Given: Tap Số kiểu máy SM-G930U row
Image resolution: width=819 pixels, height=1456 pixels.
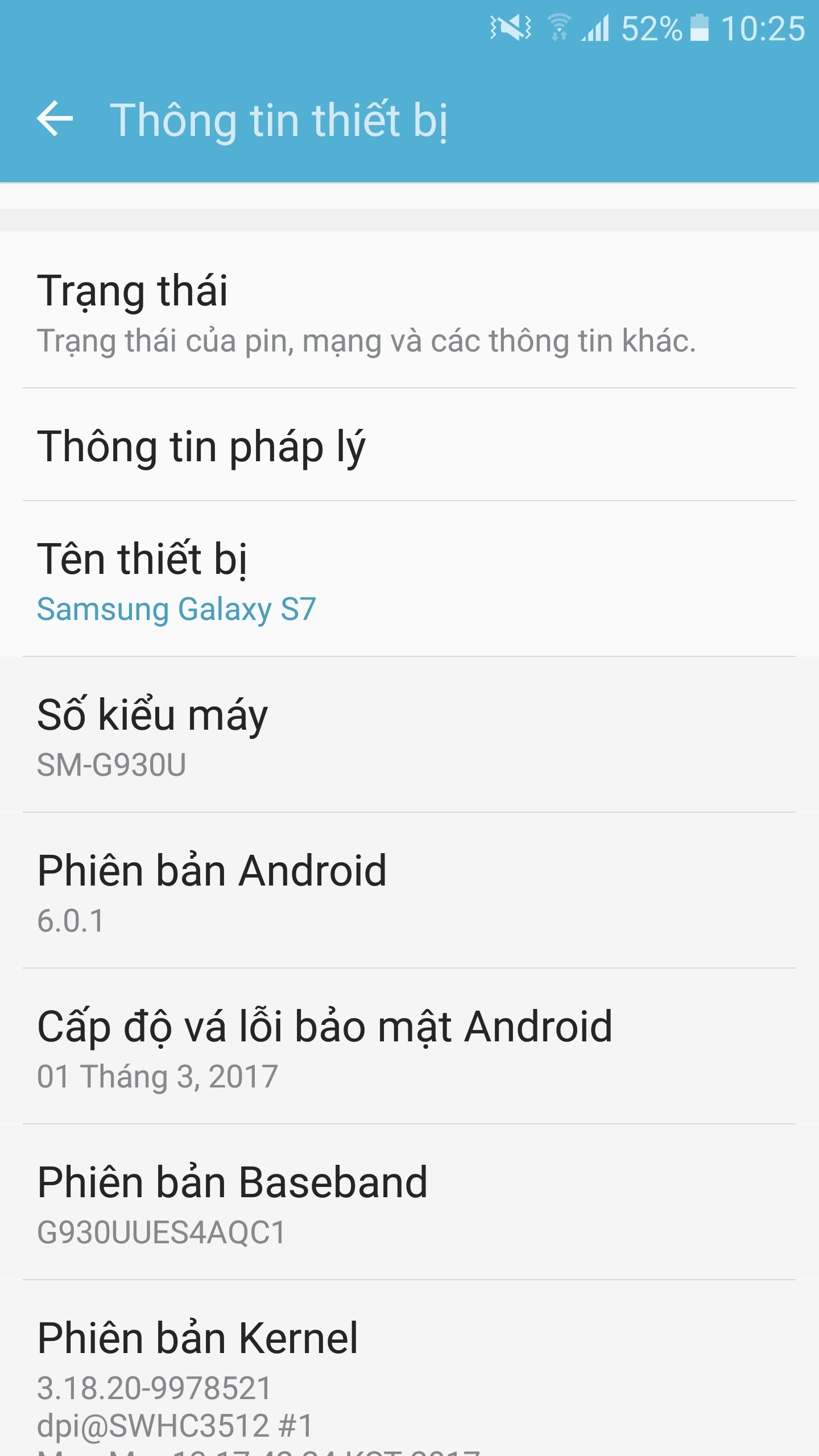Looking at the screenshot, I should (409, 735).
